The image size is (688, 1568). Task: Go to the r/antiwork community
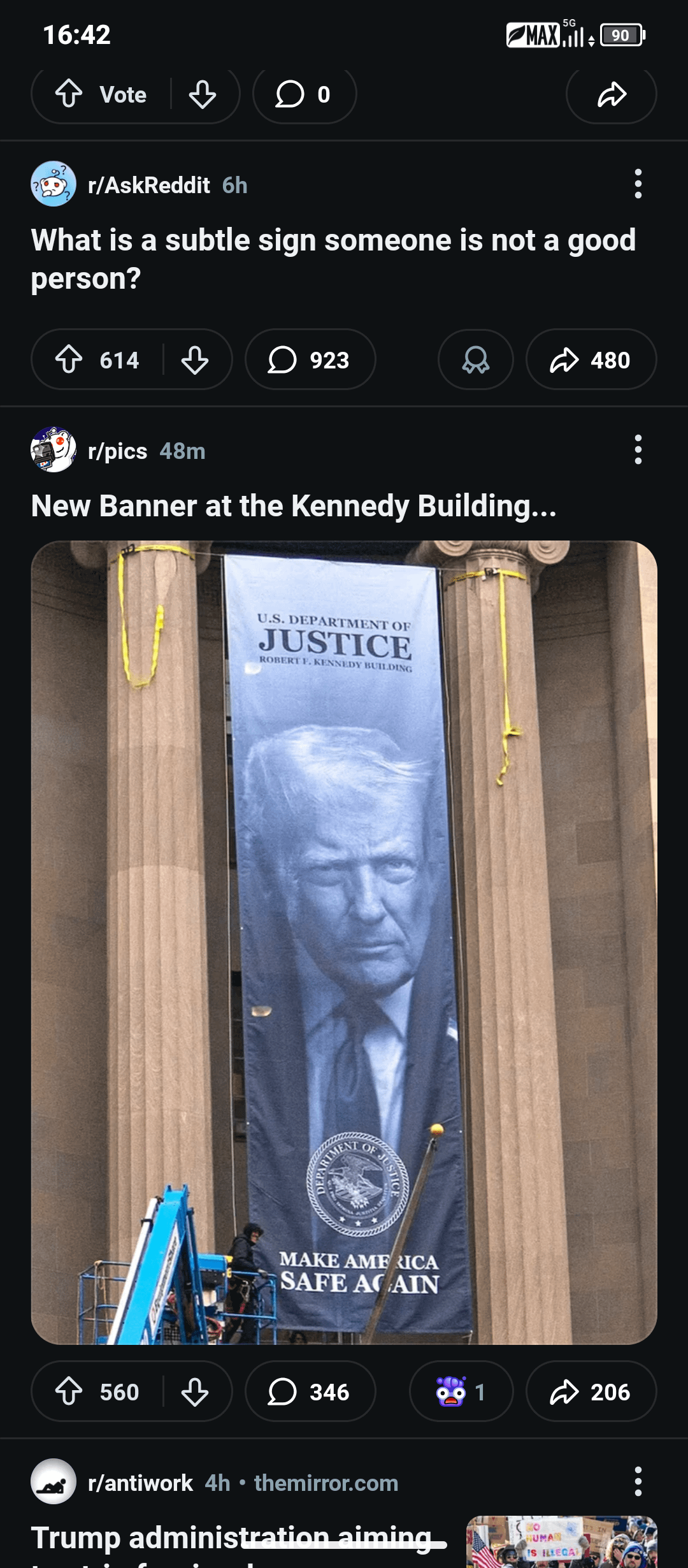(x=140, y=1483)
